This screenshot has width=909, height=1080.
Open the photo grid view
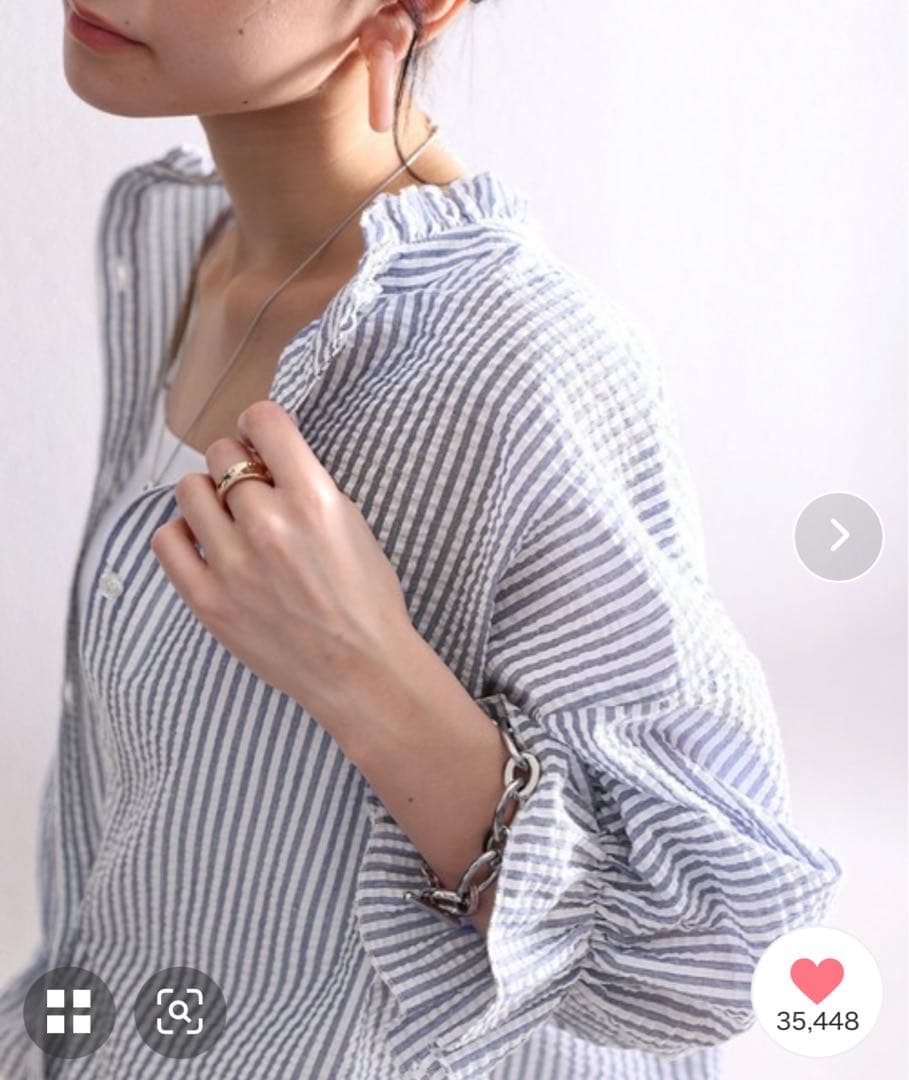69,1011
